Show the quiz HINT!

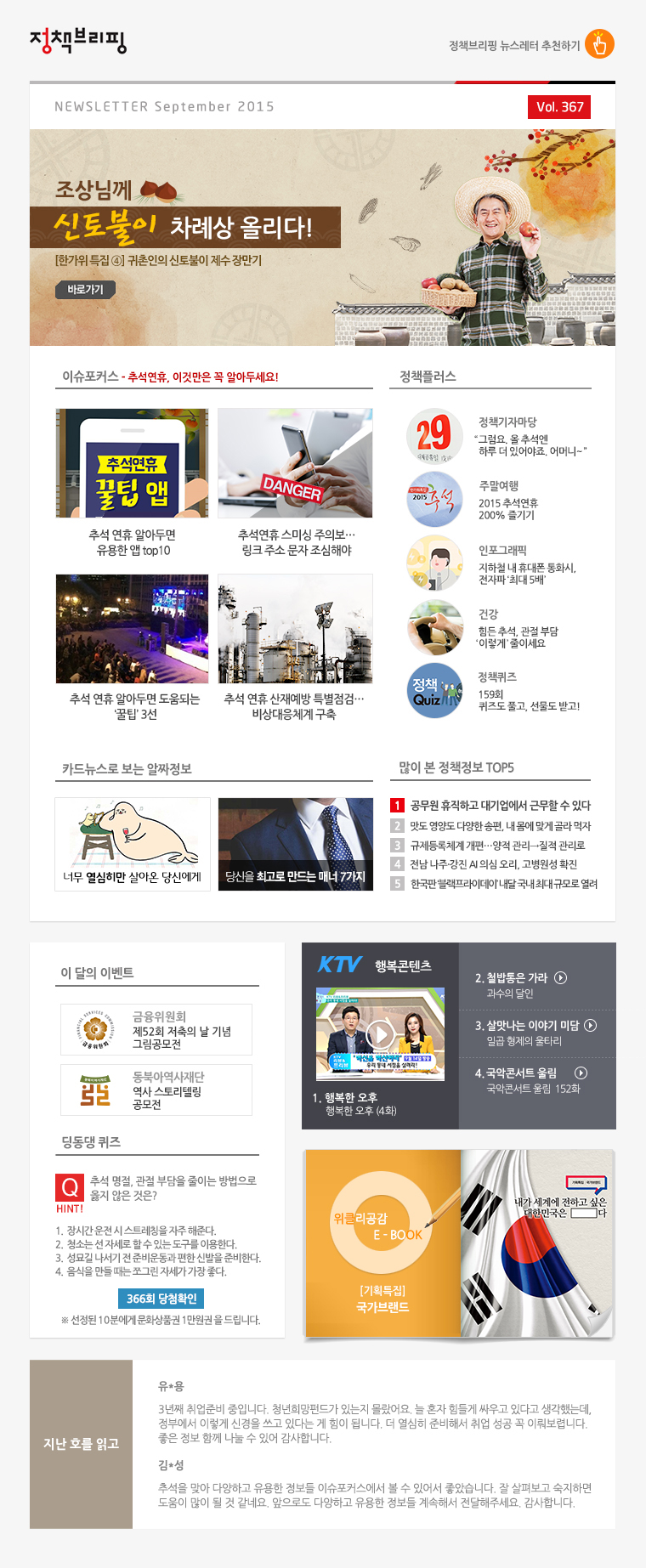point(70,1209)
